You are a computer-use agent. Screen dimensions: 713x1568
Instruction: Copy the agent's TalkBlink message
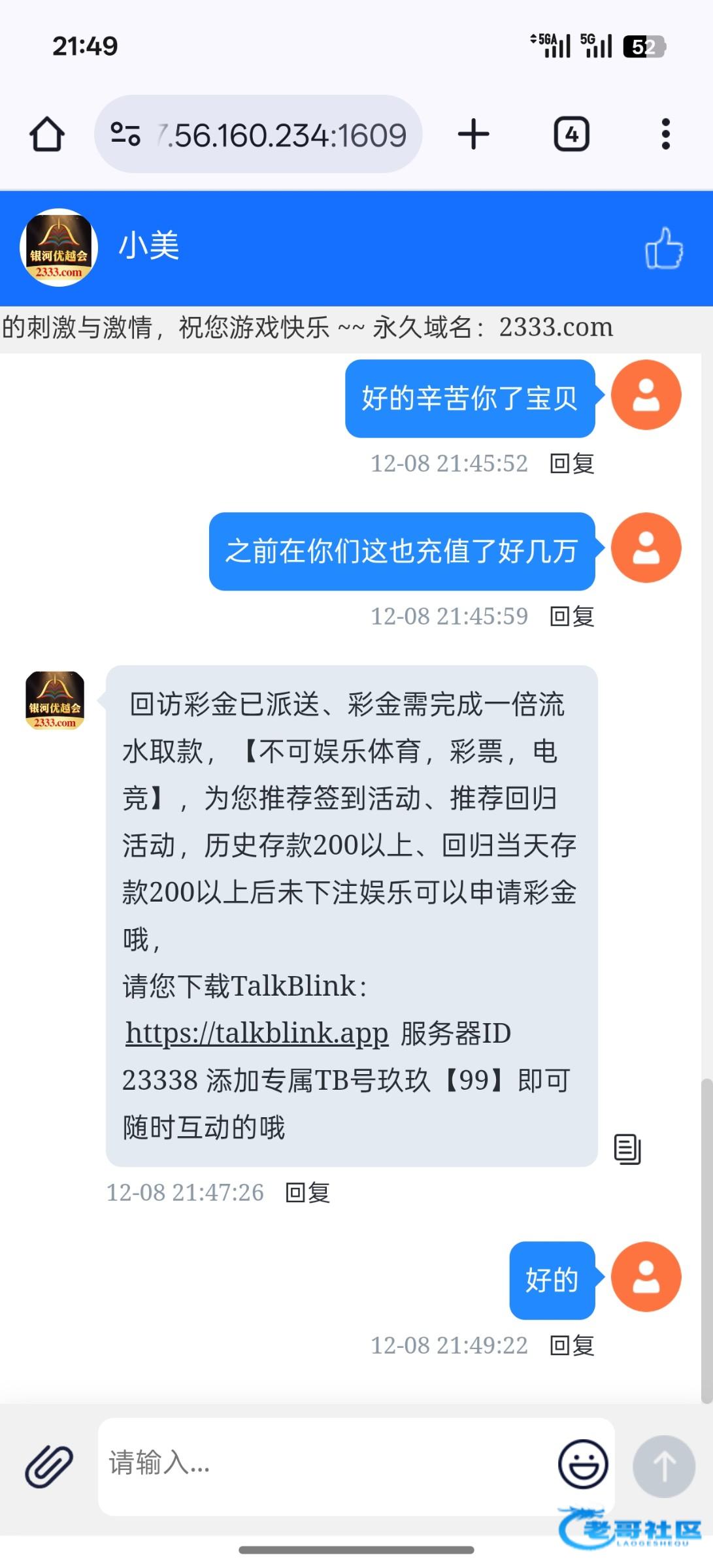[627, 1149]
